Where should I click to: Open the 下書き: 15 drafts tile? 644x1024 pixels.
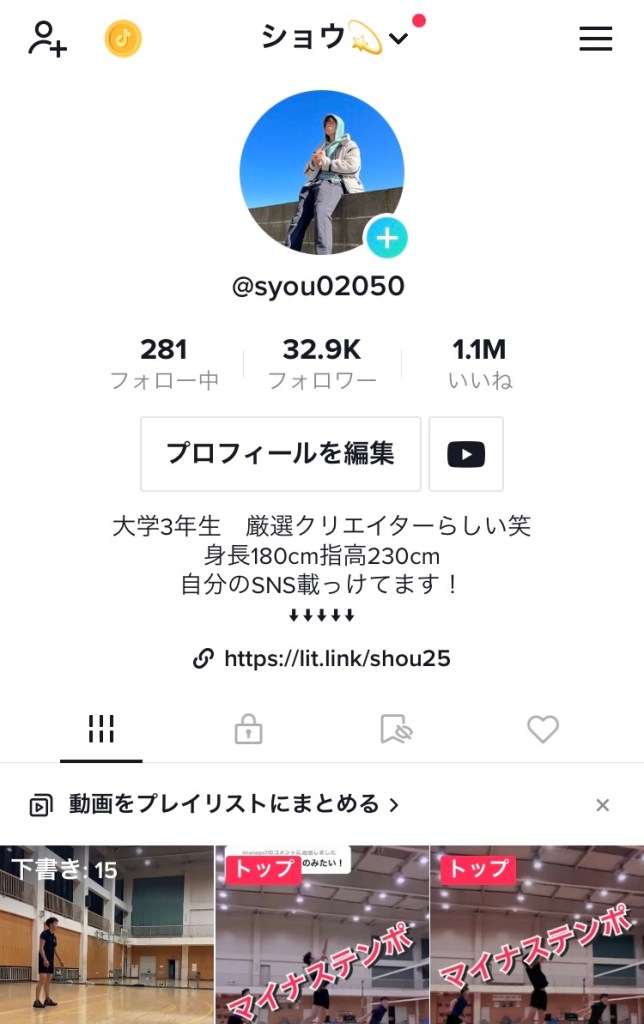pyautogui.click(x=107, y=935)
